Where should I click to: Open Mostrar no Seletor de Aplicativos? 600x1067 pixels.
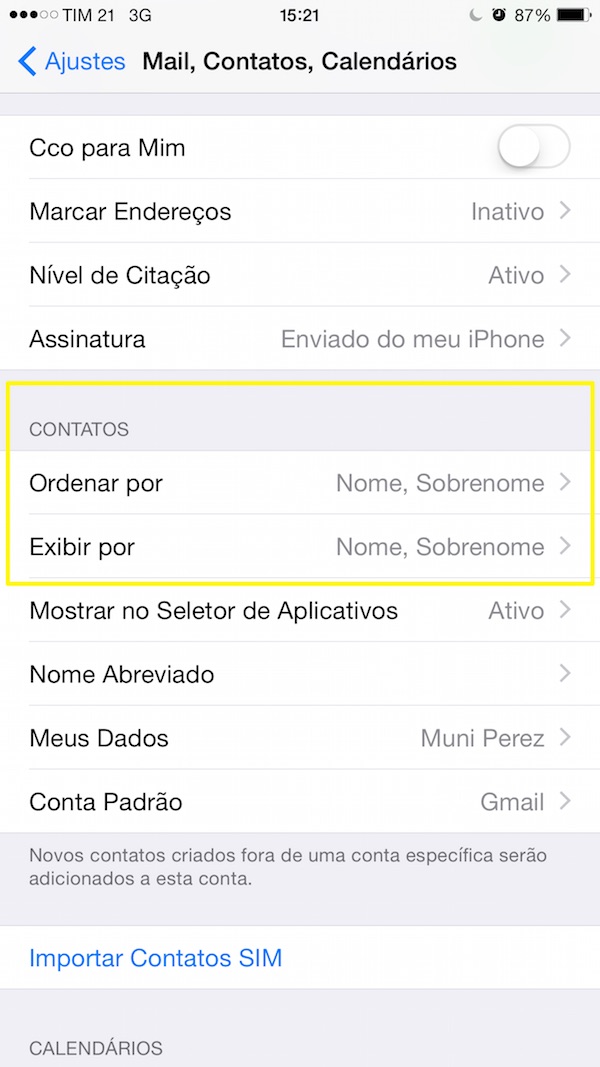(300, 610)
